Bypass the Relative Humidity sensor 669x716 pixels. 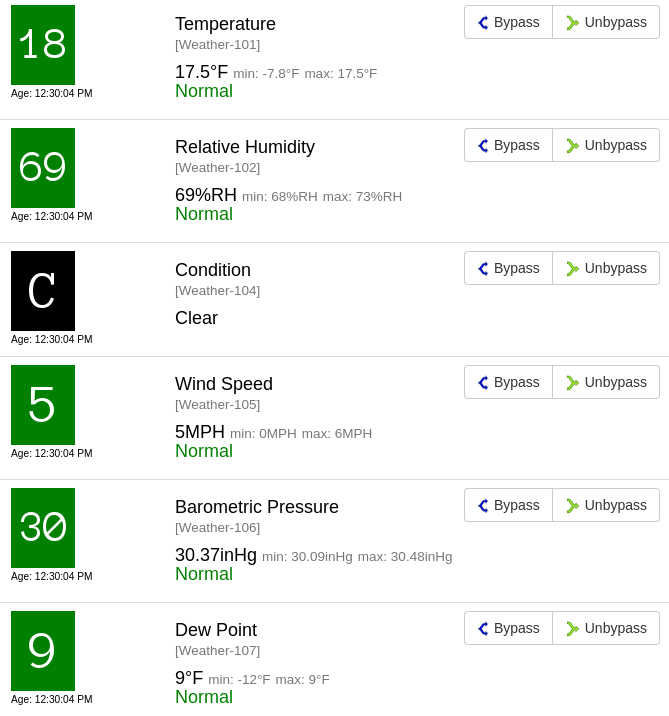click(x=508, y=145)
